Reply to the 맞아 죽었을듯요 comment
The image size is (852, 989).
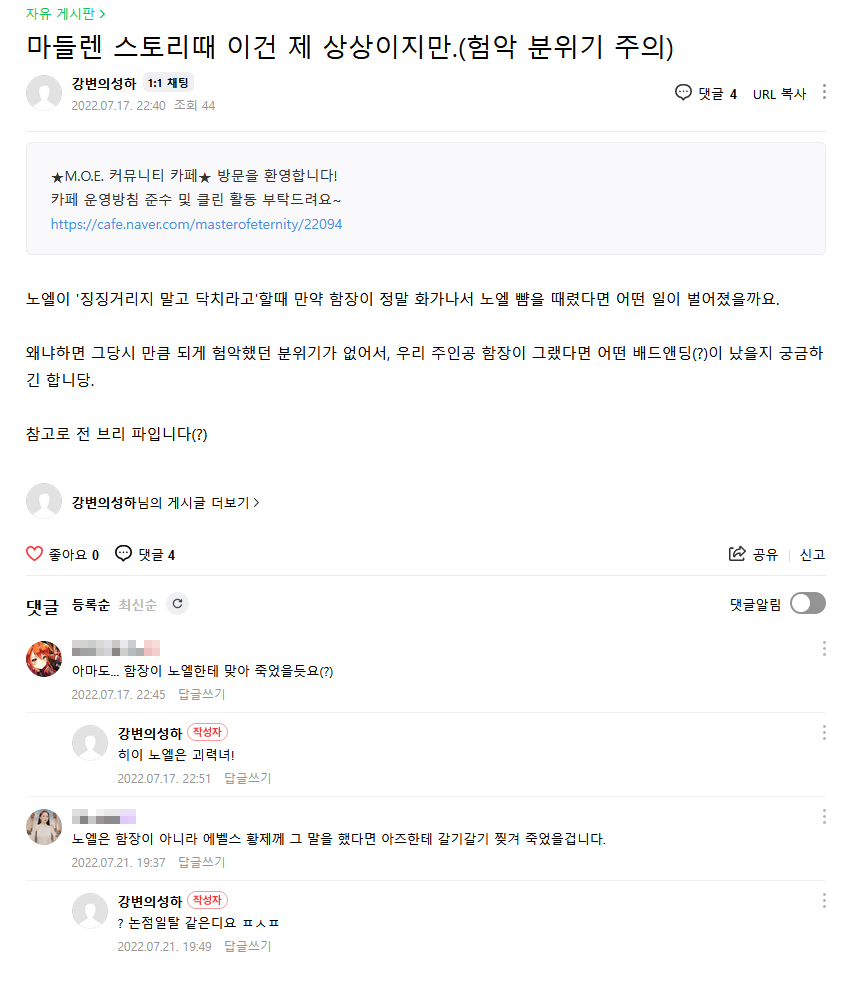(201, 694)
